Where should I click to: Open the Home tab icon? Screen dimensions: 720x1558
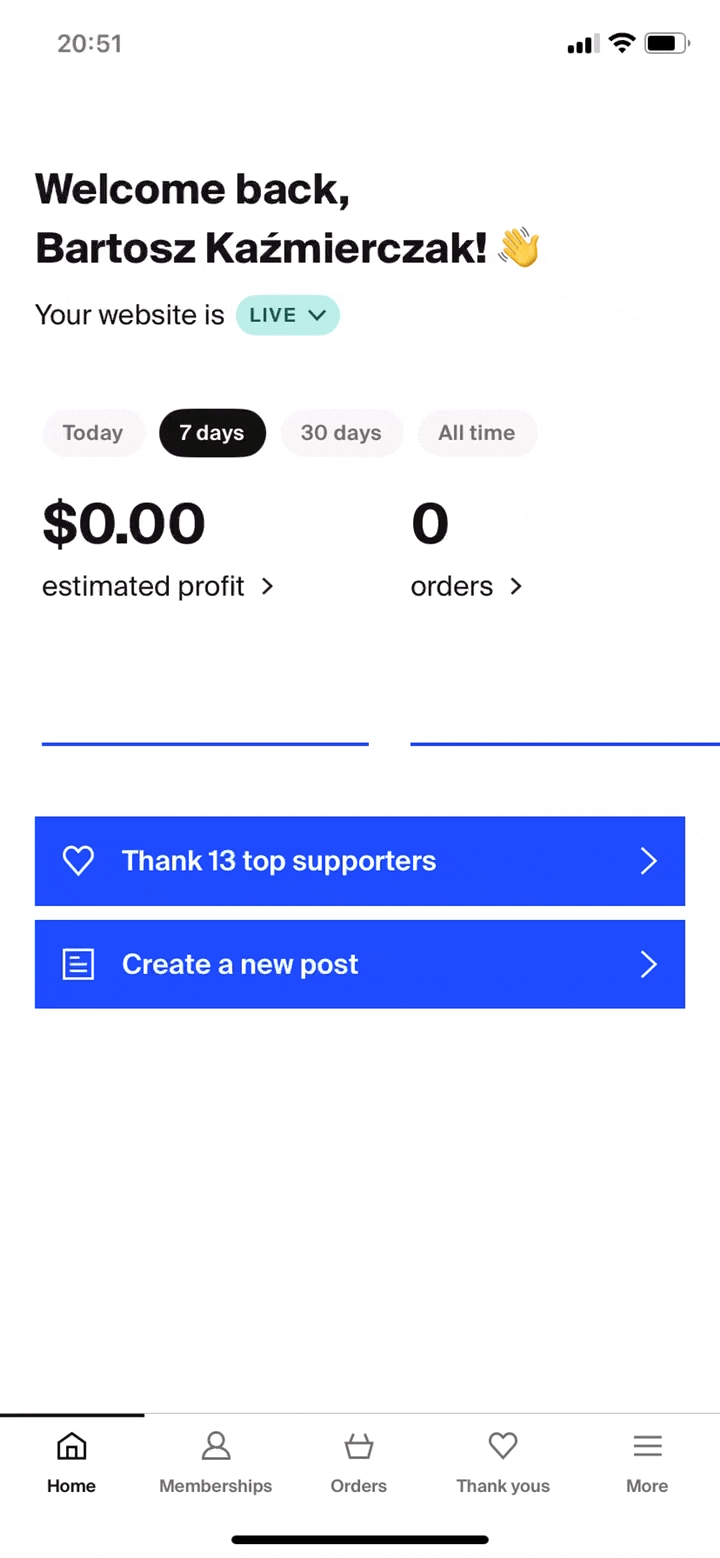coord(71,1446)
